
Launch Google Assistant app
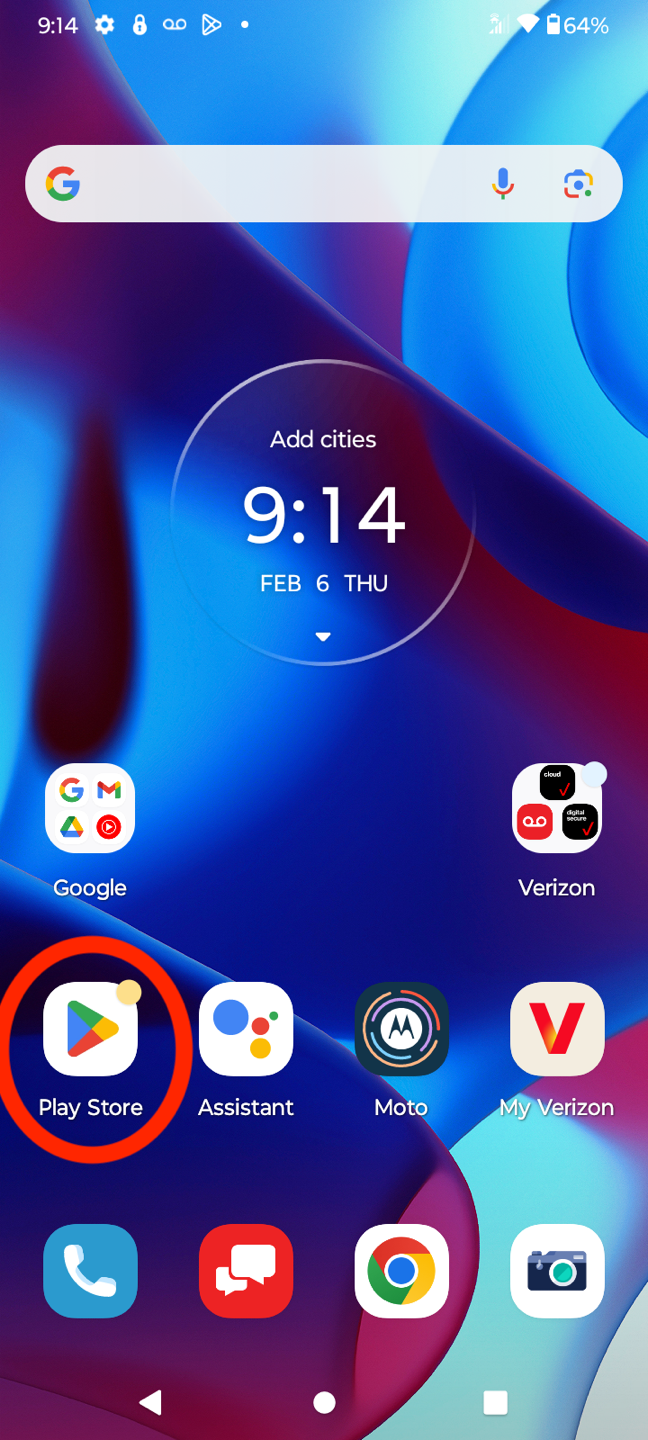pos(246,1030)
